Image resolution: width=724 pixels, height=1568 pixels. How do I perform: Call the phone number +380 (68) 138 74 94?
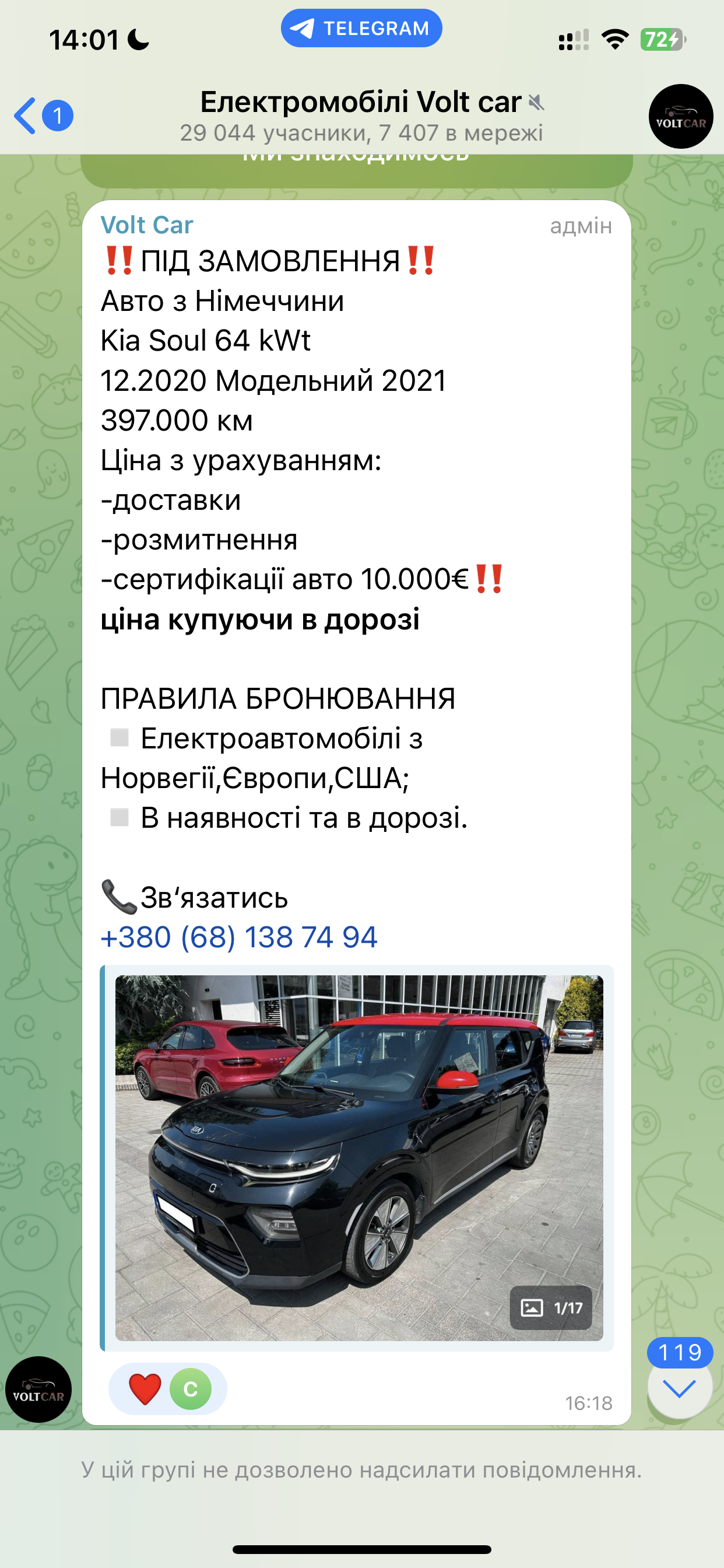[238, 937]
